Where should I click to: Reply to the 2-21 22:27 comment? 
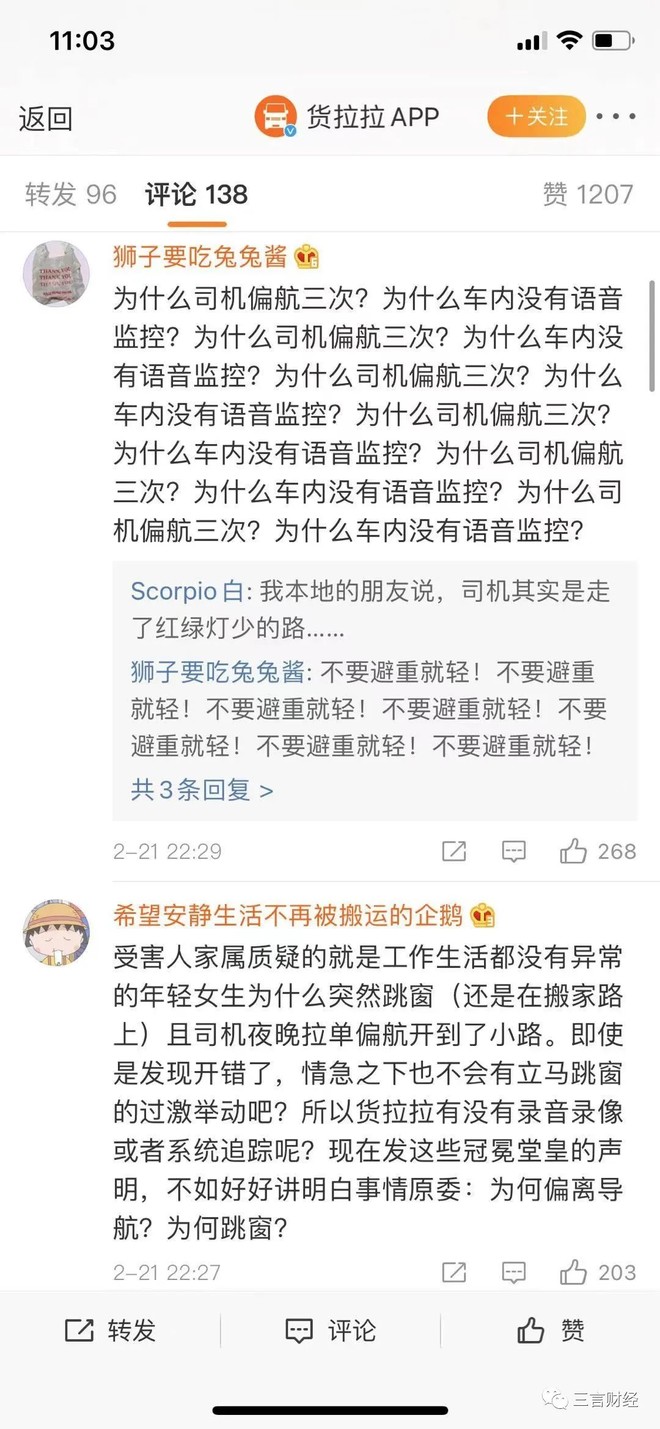514,1272
